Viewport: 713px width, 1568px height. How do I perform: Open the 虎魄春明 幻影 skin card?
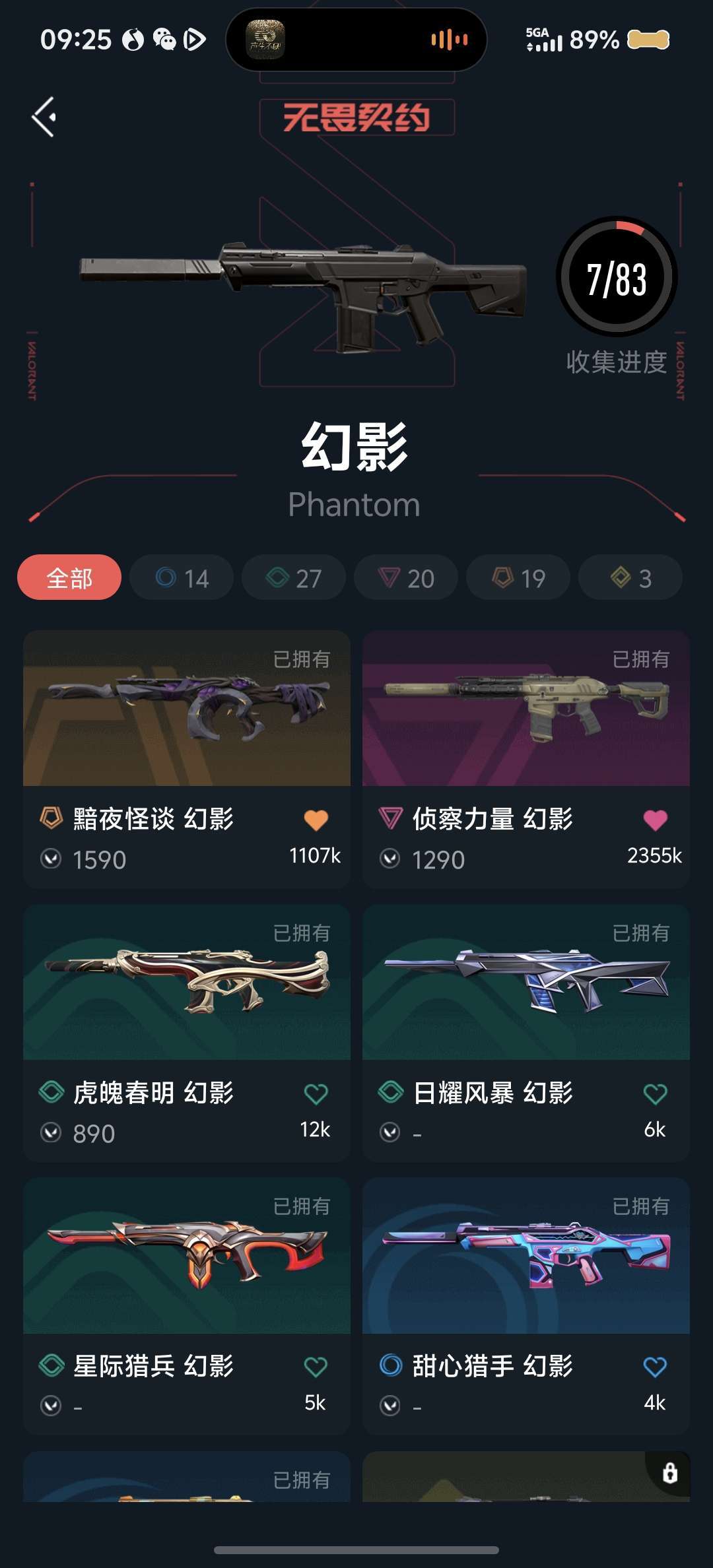tap(187, 1033)
